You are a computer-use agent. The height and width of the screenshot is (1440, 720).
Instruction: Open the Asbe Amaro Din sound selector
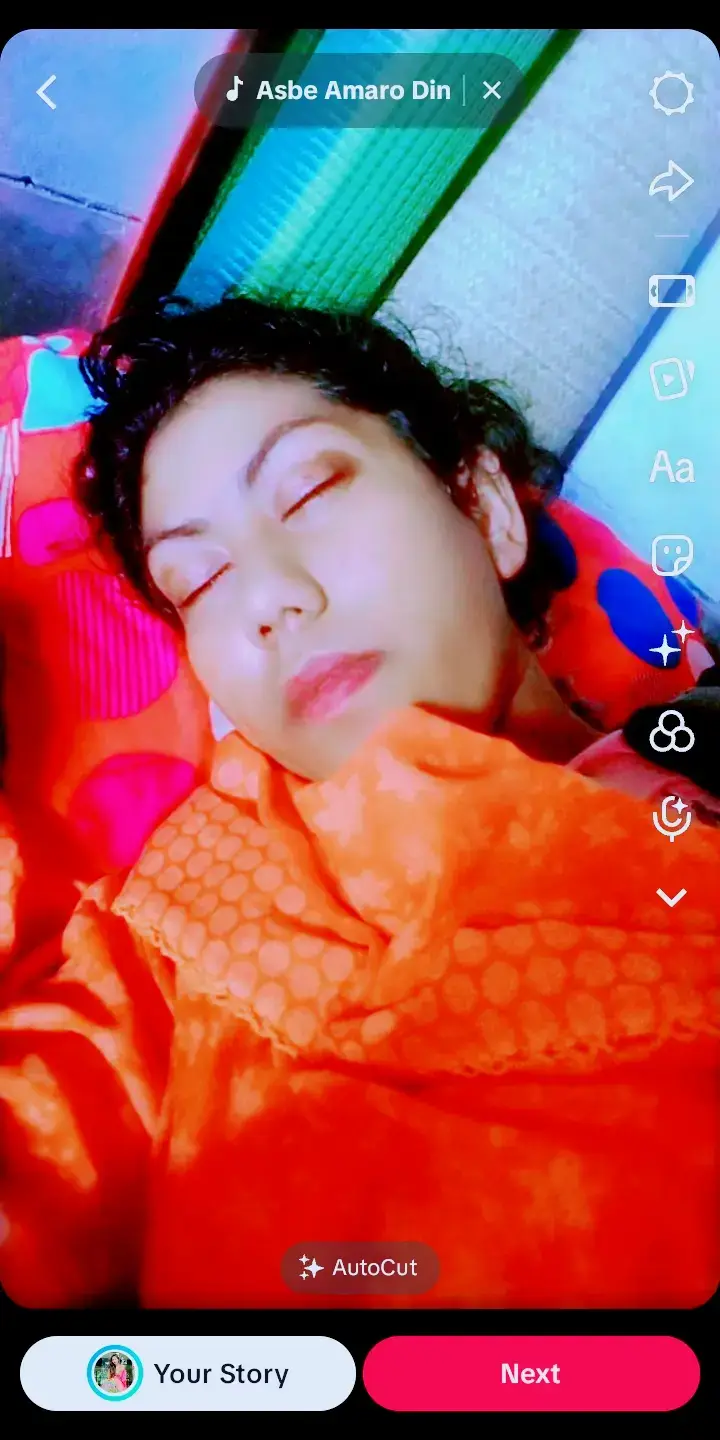[339, 90]
